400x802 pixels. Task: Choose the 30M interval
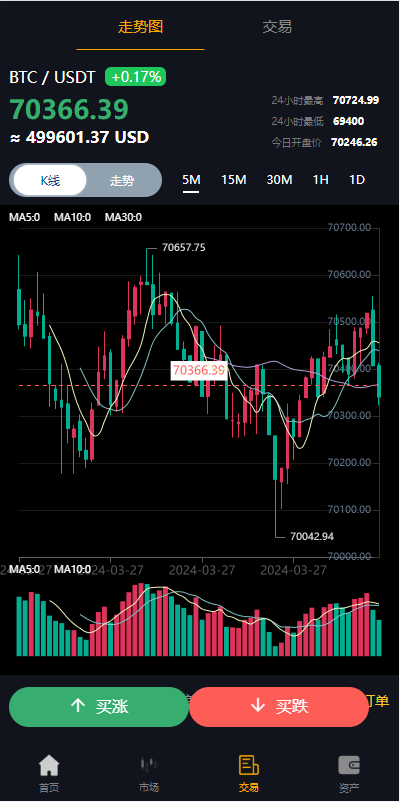click(x=279, y=180)
